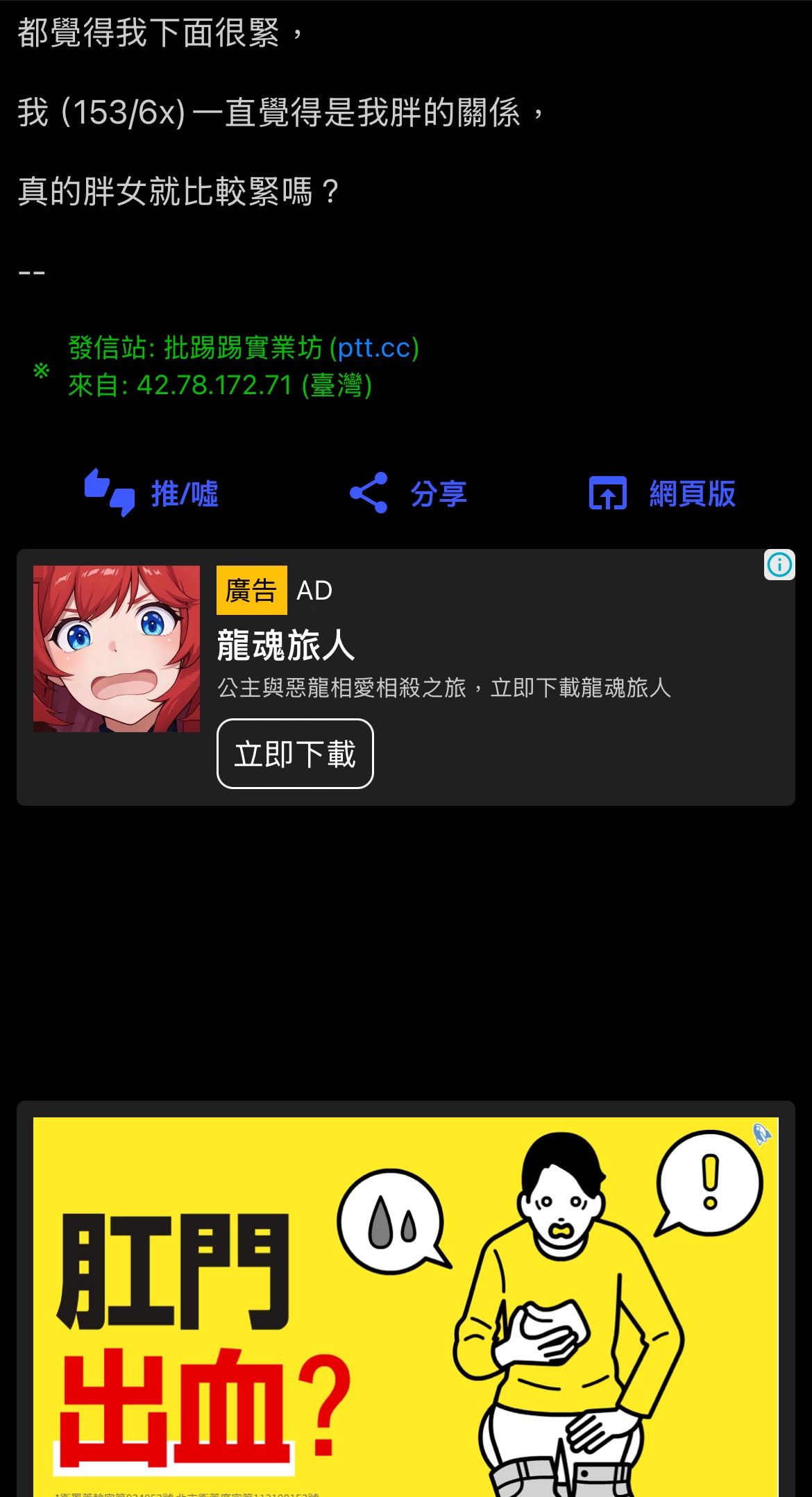Share this post via 分享
This screenshot has height=1497, width=812.
(408, 493)
